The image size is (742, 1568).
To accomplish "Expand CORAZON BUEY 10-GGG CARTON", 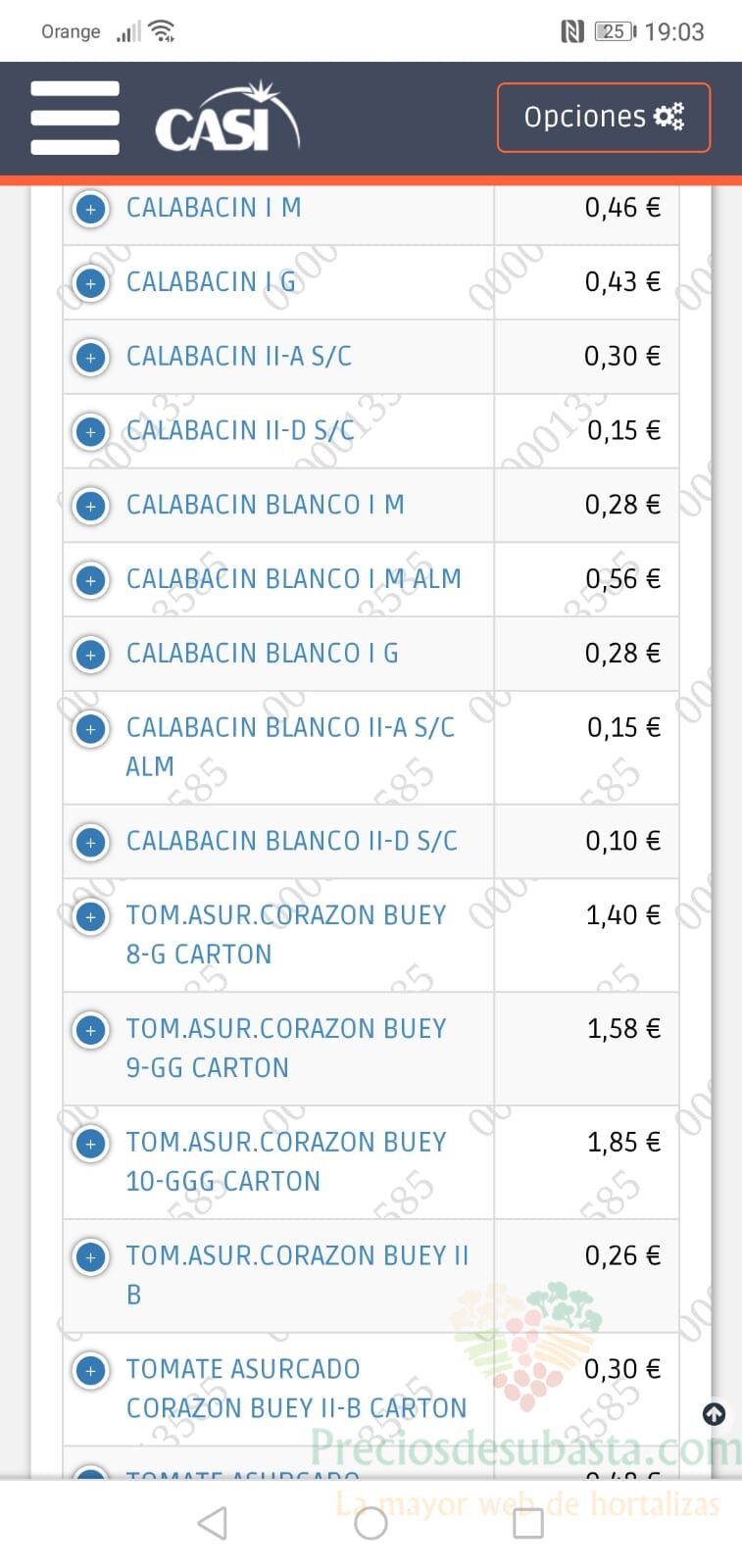I will coord(91,1144).
